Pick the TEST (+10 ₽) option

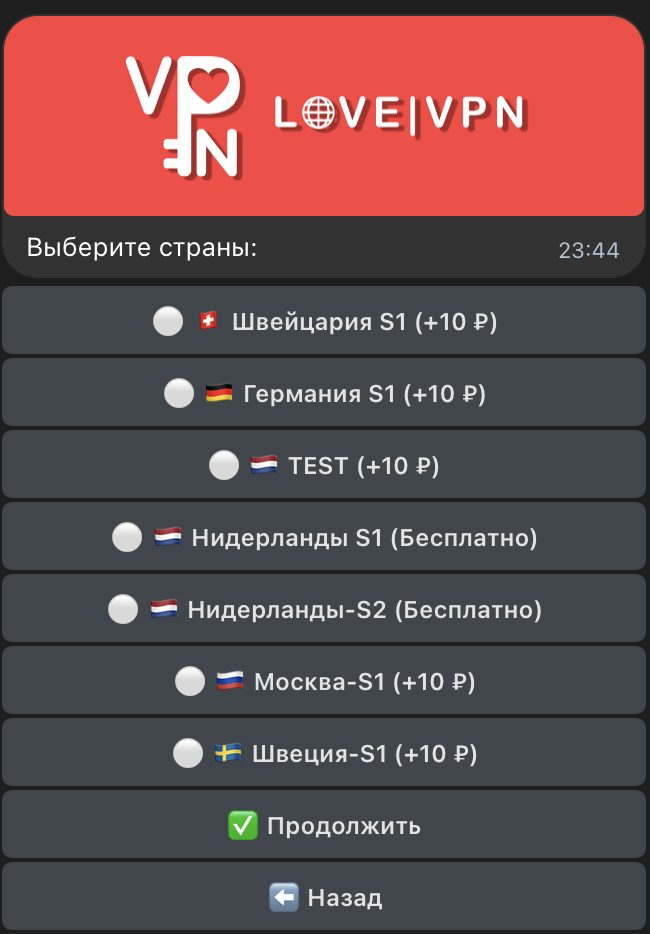coord(324,465)
